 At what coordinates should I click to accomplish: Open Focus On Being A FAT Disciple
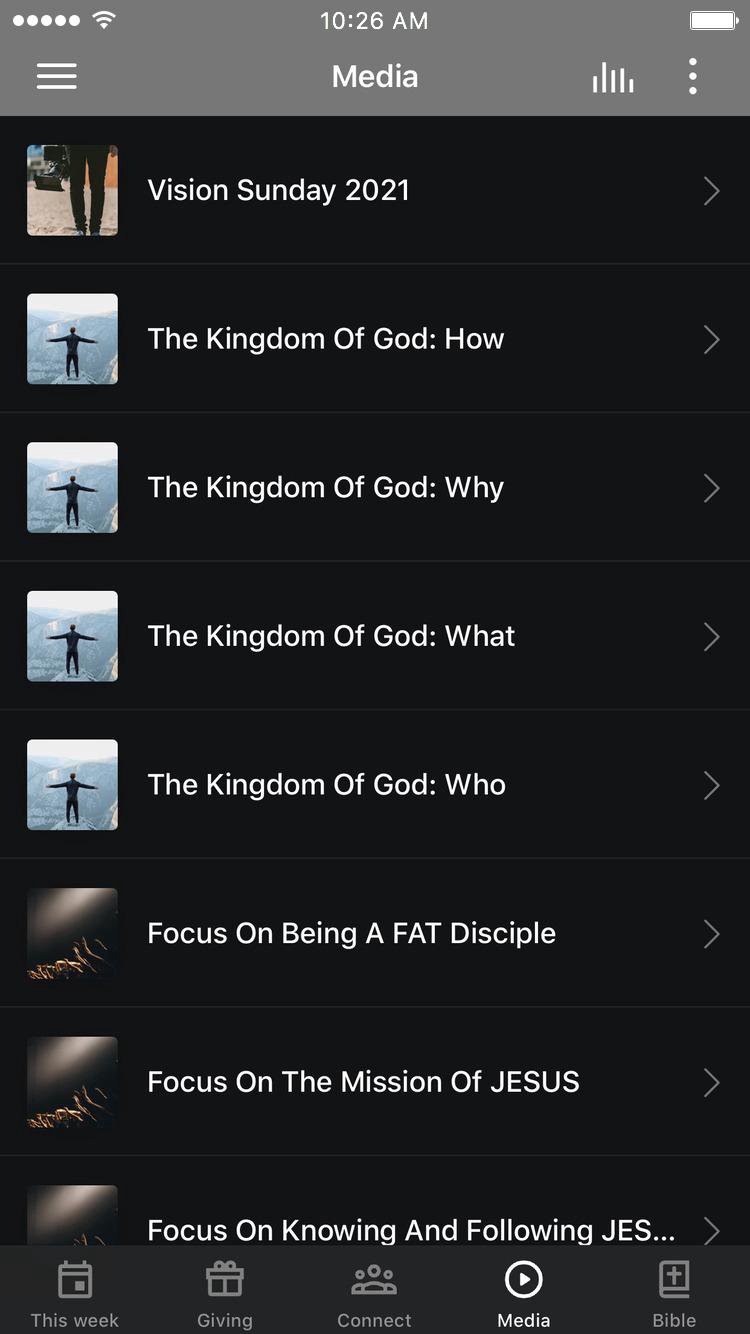coord(375,933)
